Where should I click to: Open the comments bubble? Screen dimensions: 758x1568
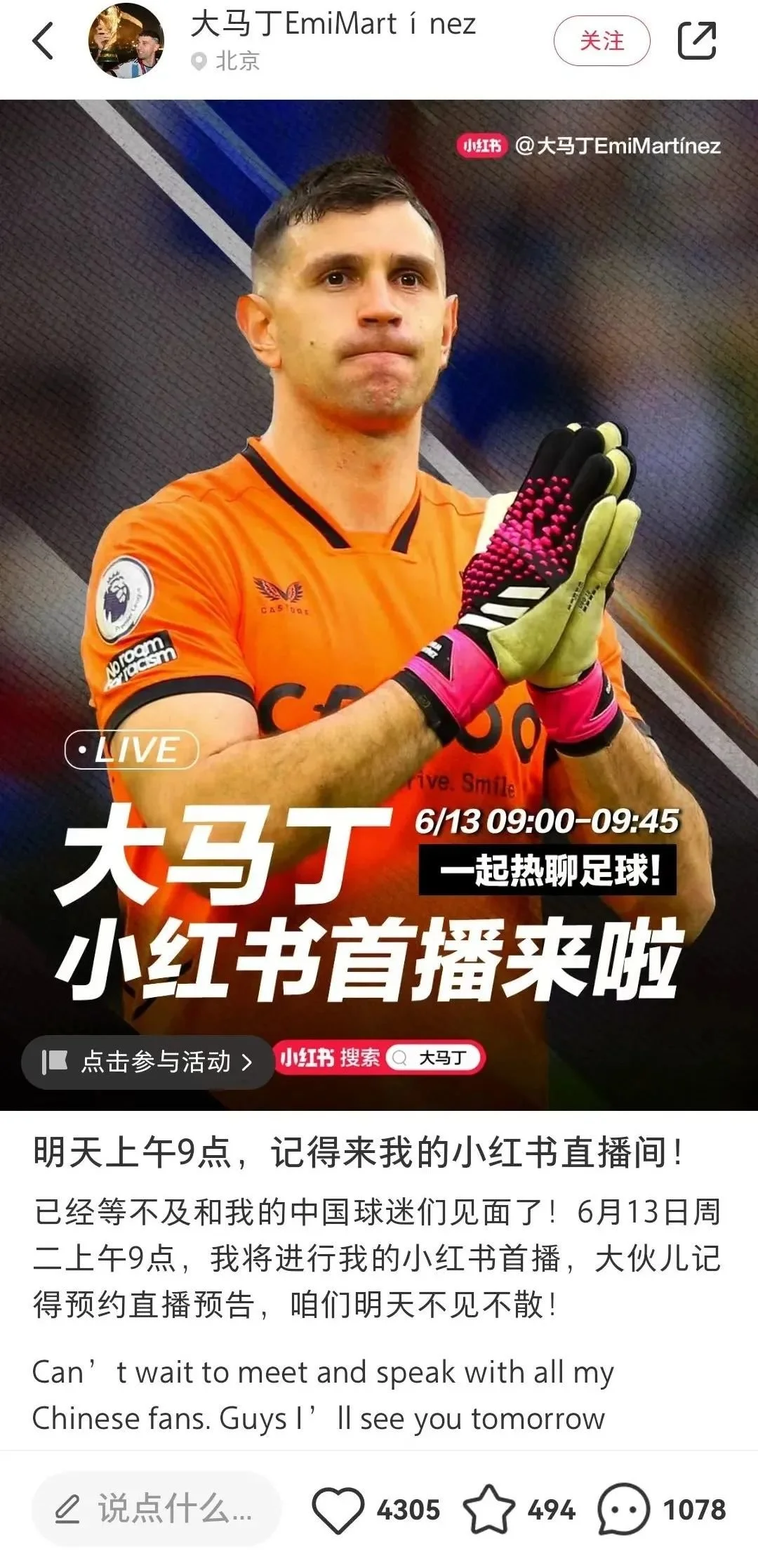pos(623,1509)
